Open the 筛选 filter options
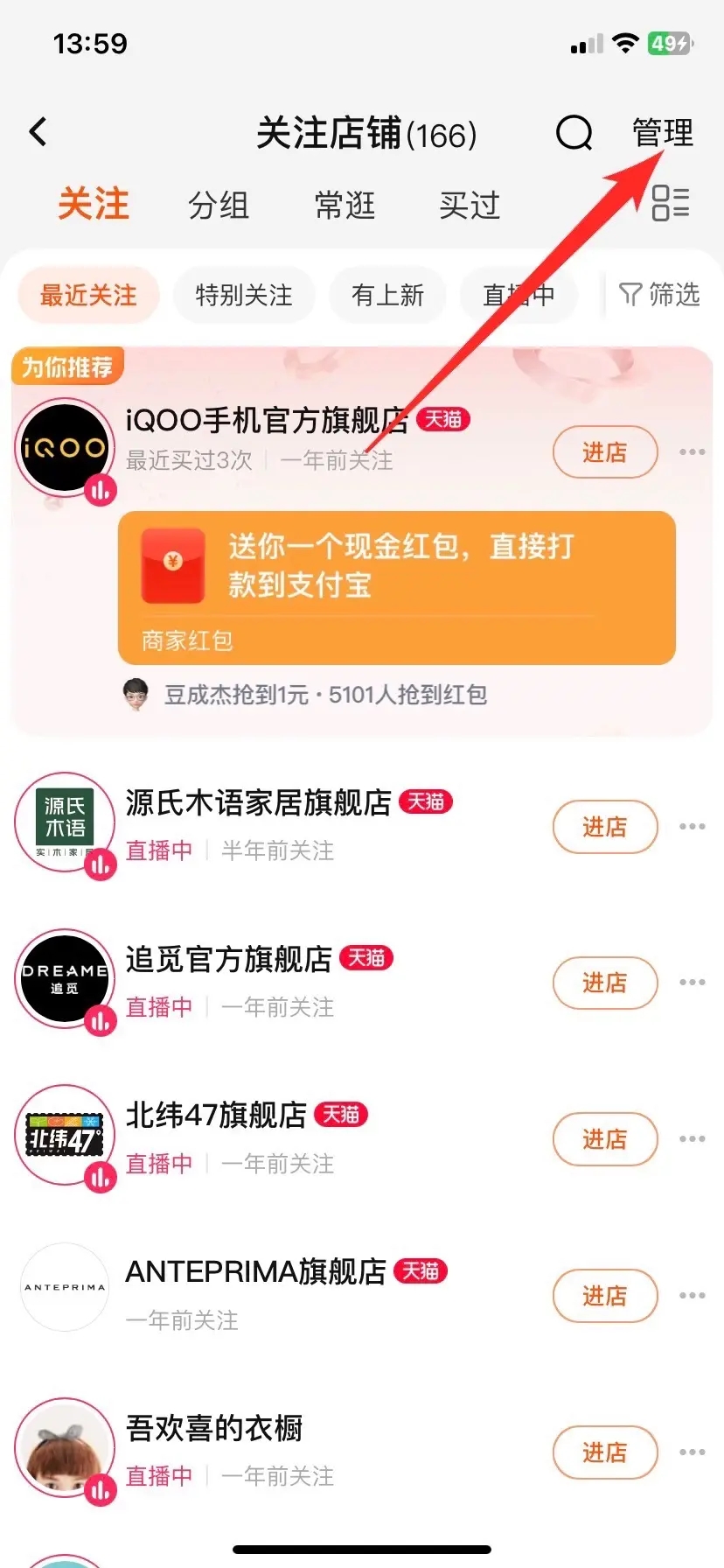Viewport: 724px width, 1568px height. [659, 295]
